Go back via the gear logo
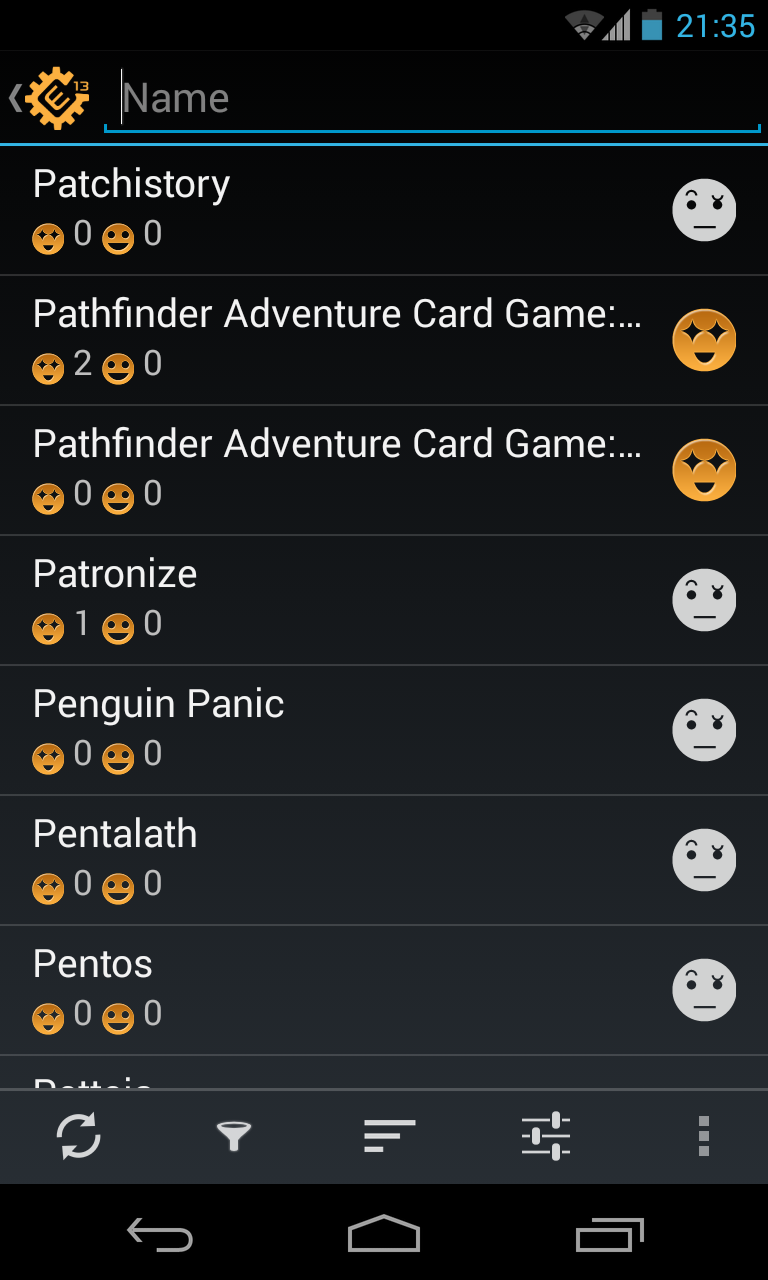 [50, 97]
